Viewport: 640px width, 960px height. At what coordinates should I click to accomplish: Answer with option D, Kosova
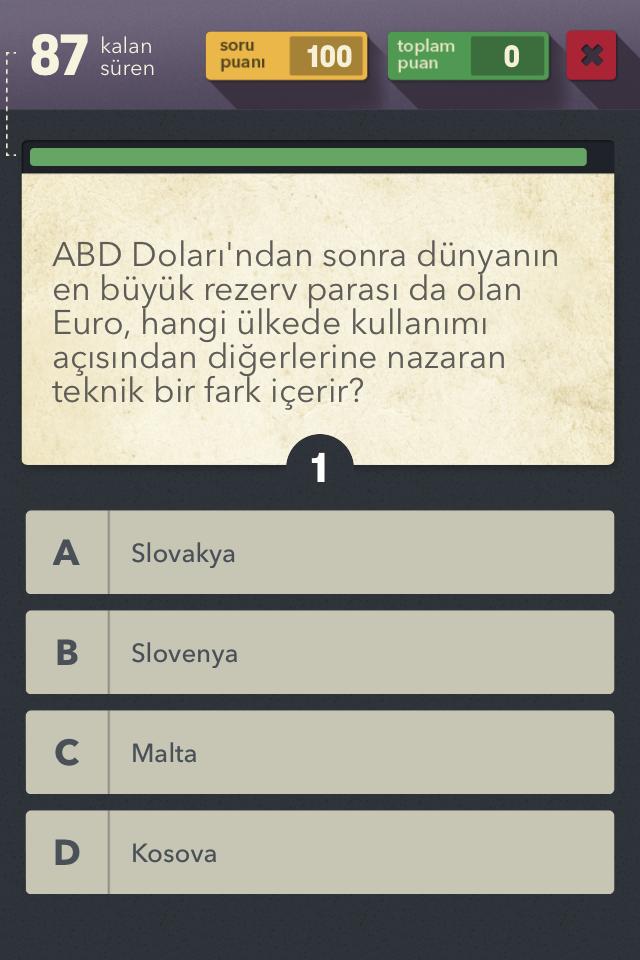click(x=320, y=853)
